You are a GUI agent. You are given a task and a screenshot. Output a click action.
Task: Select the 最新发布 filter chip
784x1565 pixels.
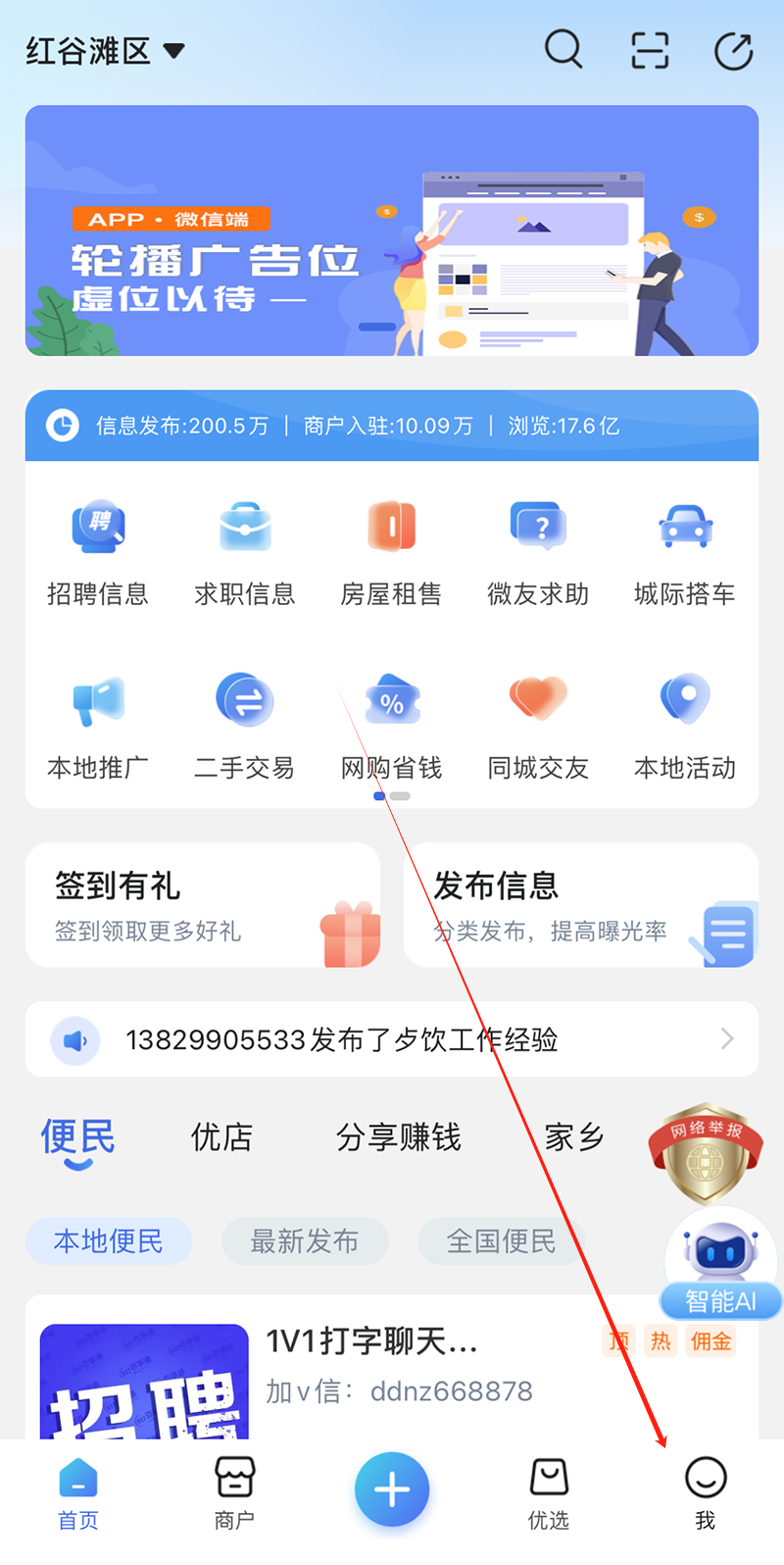coord(305,1241)
